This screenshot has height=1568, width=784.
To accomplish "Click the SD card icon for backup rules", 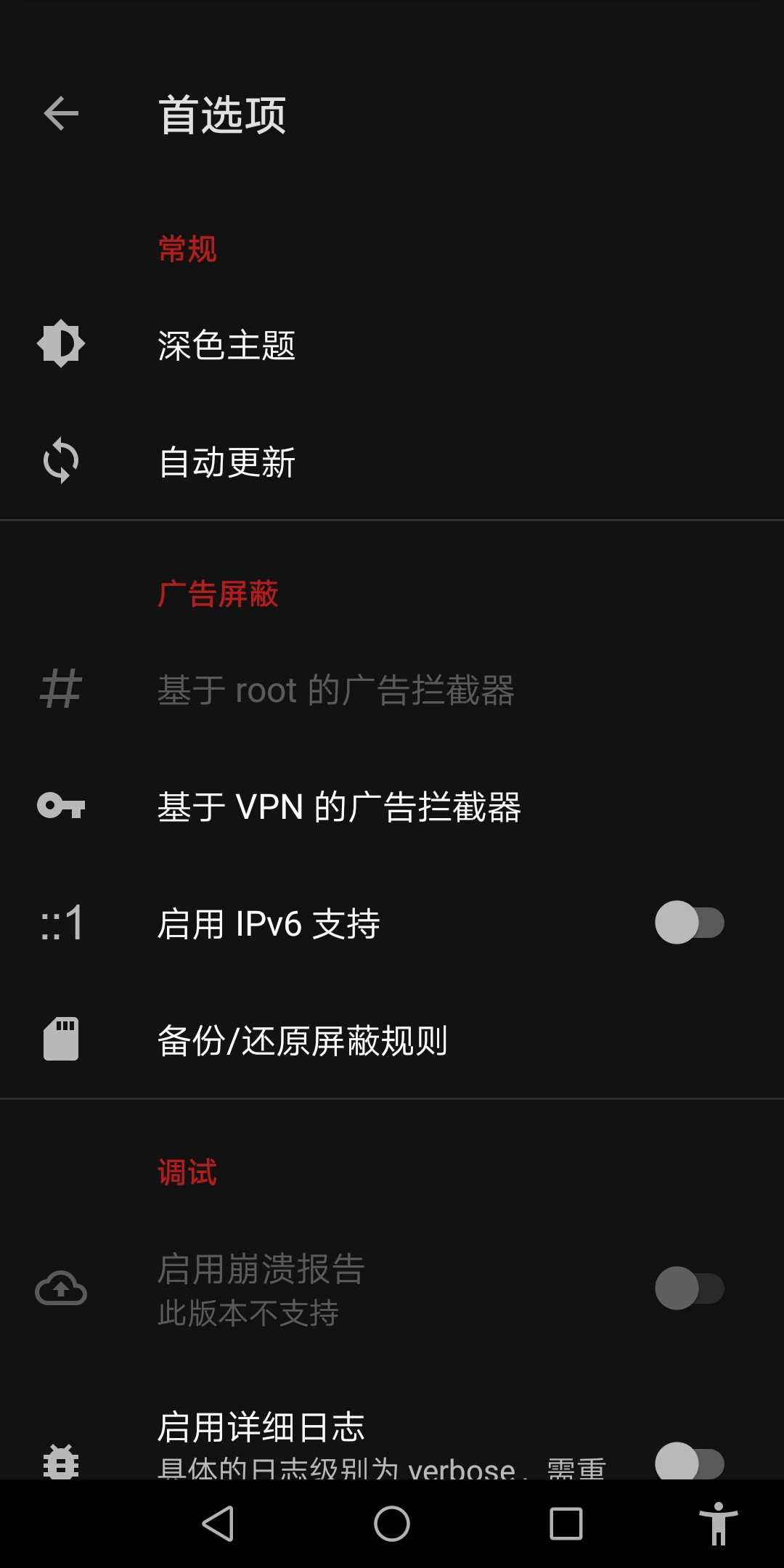I will click(60, 1040).
